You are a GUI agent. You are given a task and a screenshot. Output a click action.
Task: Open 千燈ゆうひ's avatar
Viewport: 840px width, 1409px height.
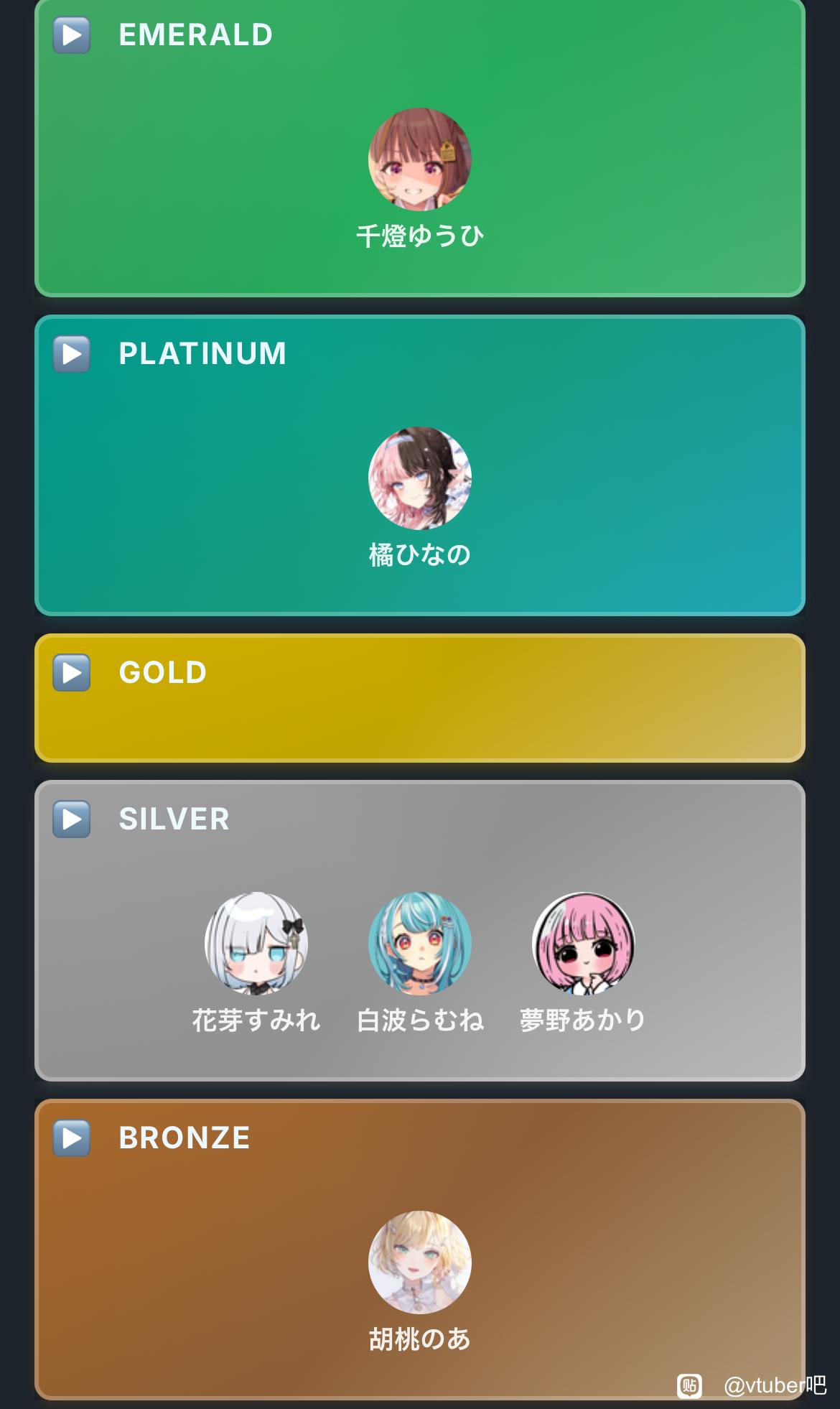pos(420,159)
